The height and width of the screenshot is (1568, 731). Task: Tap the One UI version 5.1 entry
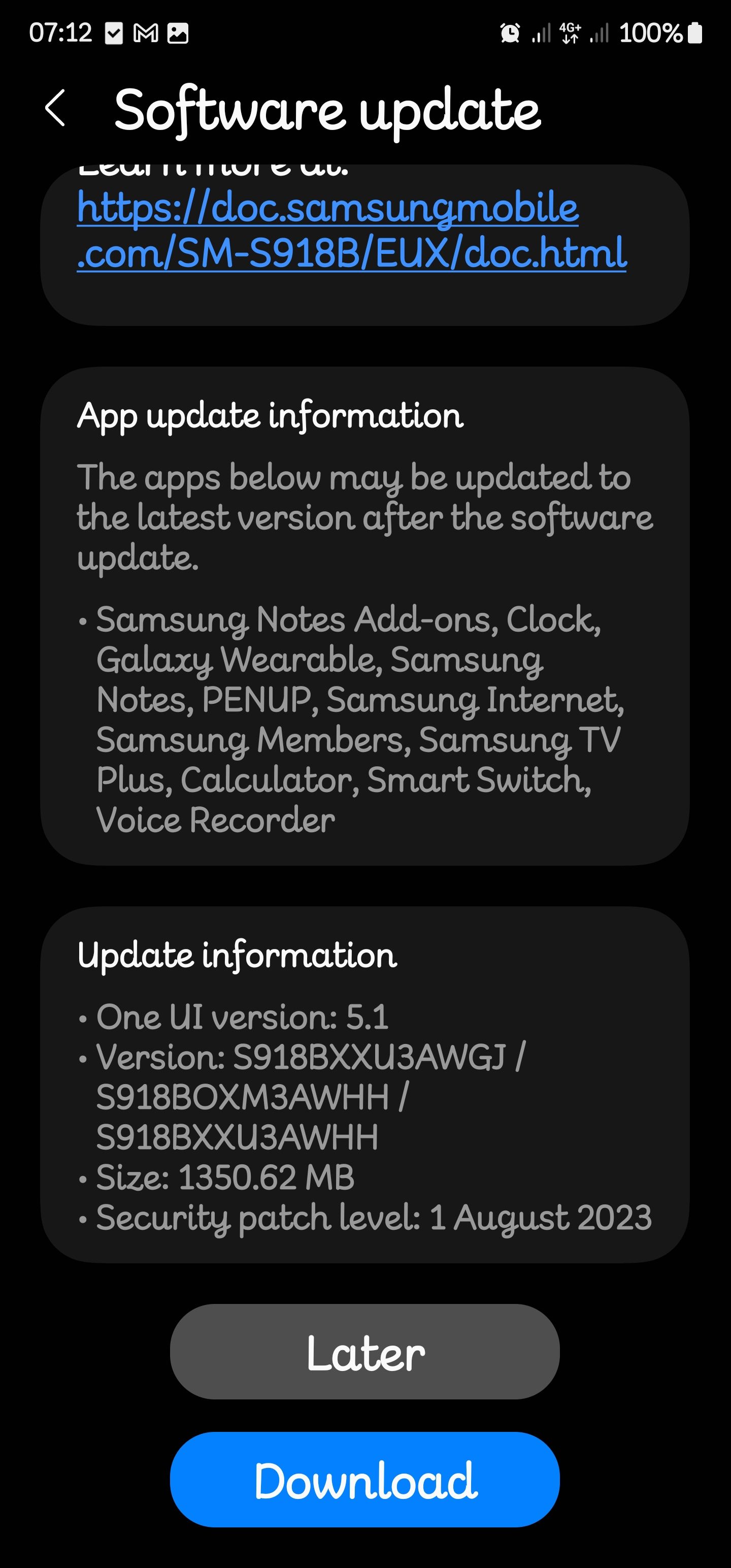coord(244,1018)
